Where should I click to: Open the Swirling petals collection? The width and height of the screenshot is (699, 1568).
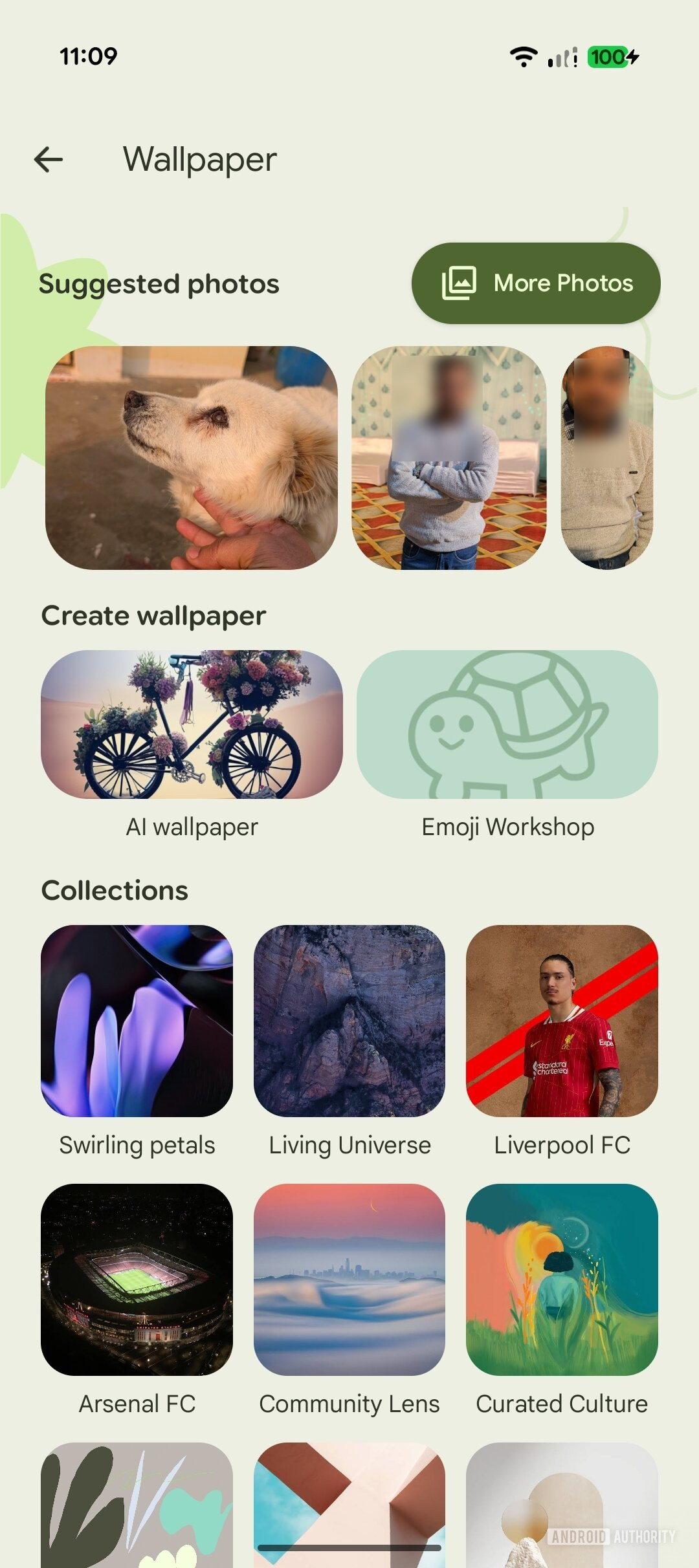[x=137, y=1021]
